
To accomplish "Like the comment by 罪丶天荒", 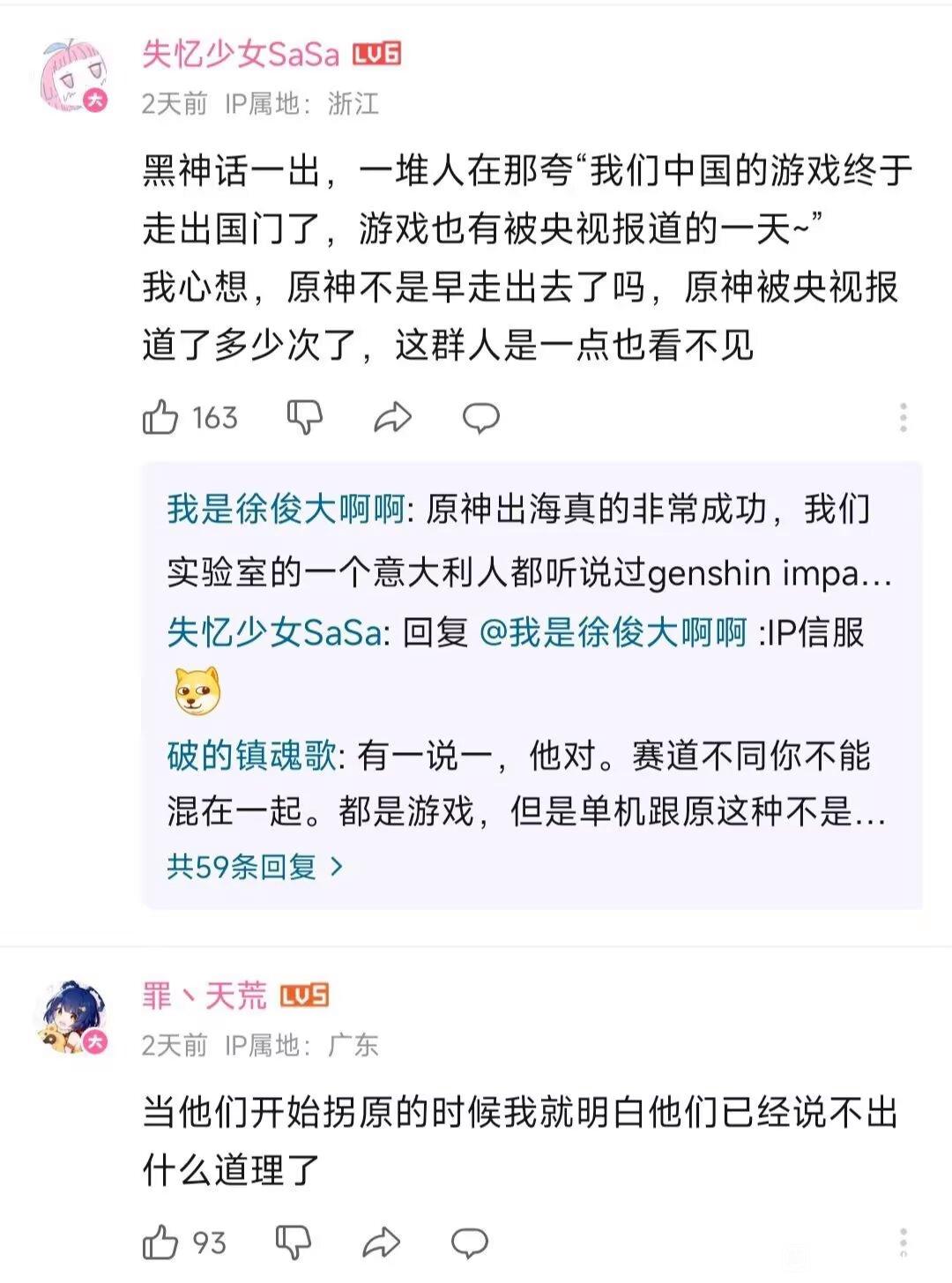I will 160,1242.
